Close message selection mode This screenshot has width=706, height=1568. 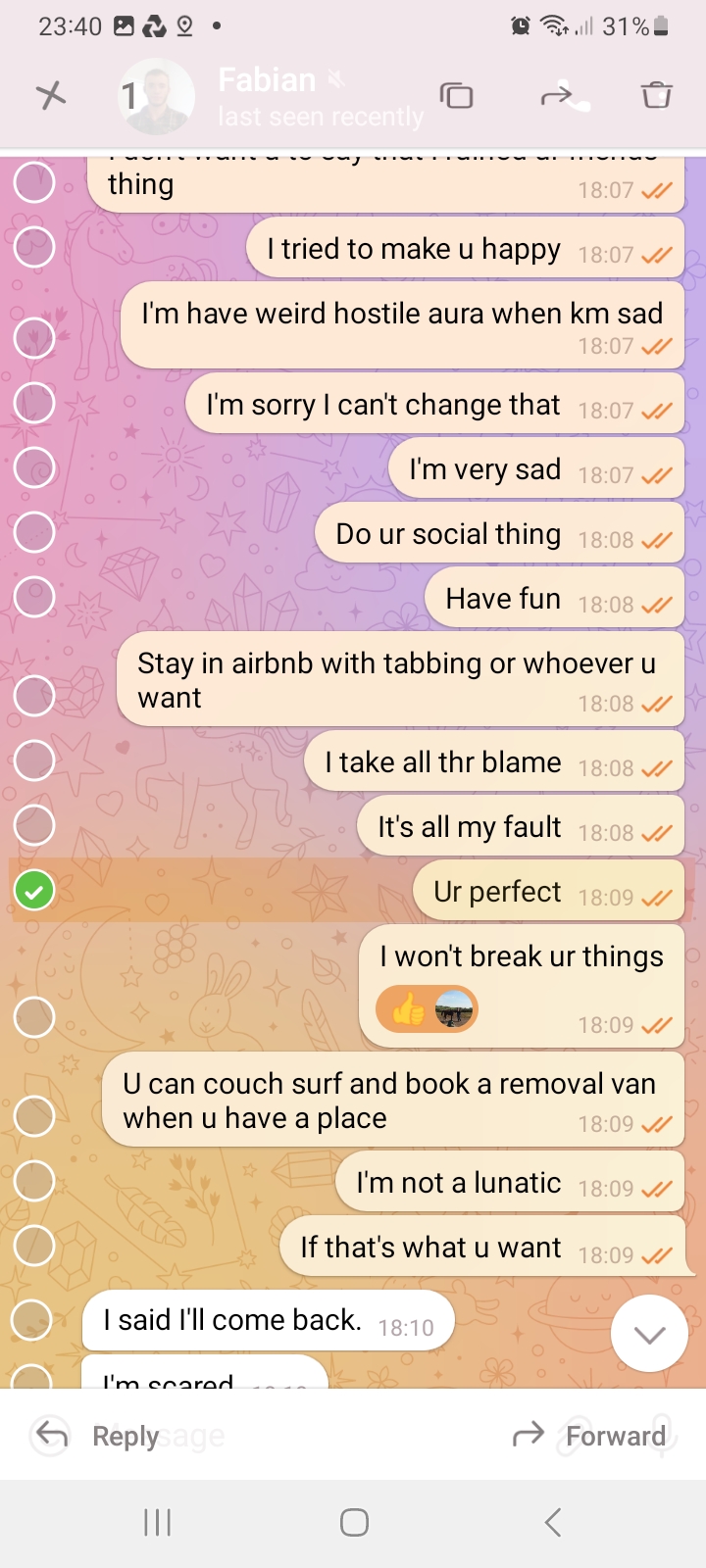coord(51,95)
